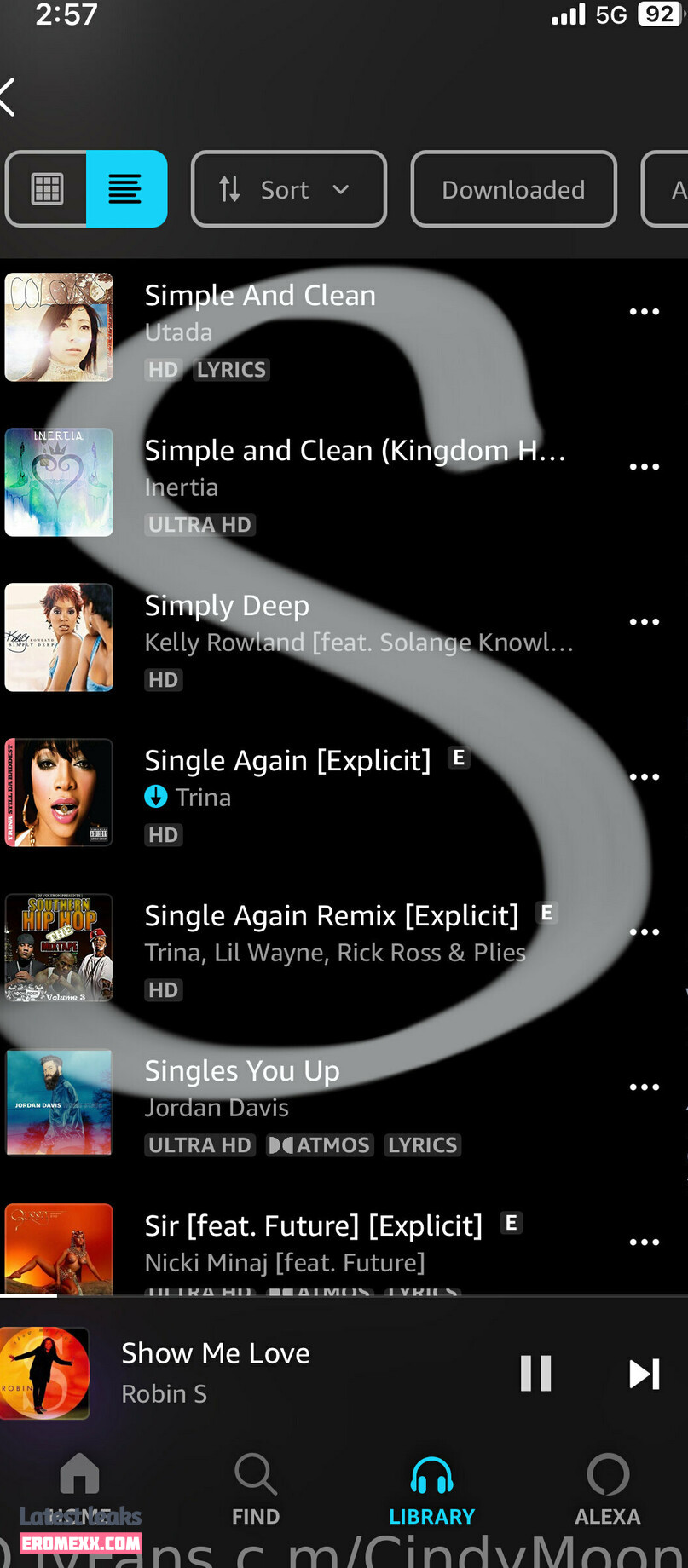
Task: Open more options for Single Again Remix
Action: (644, 932)
